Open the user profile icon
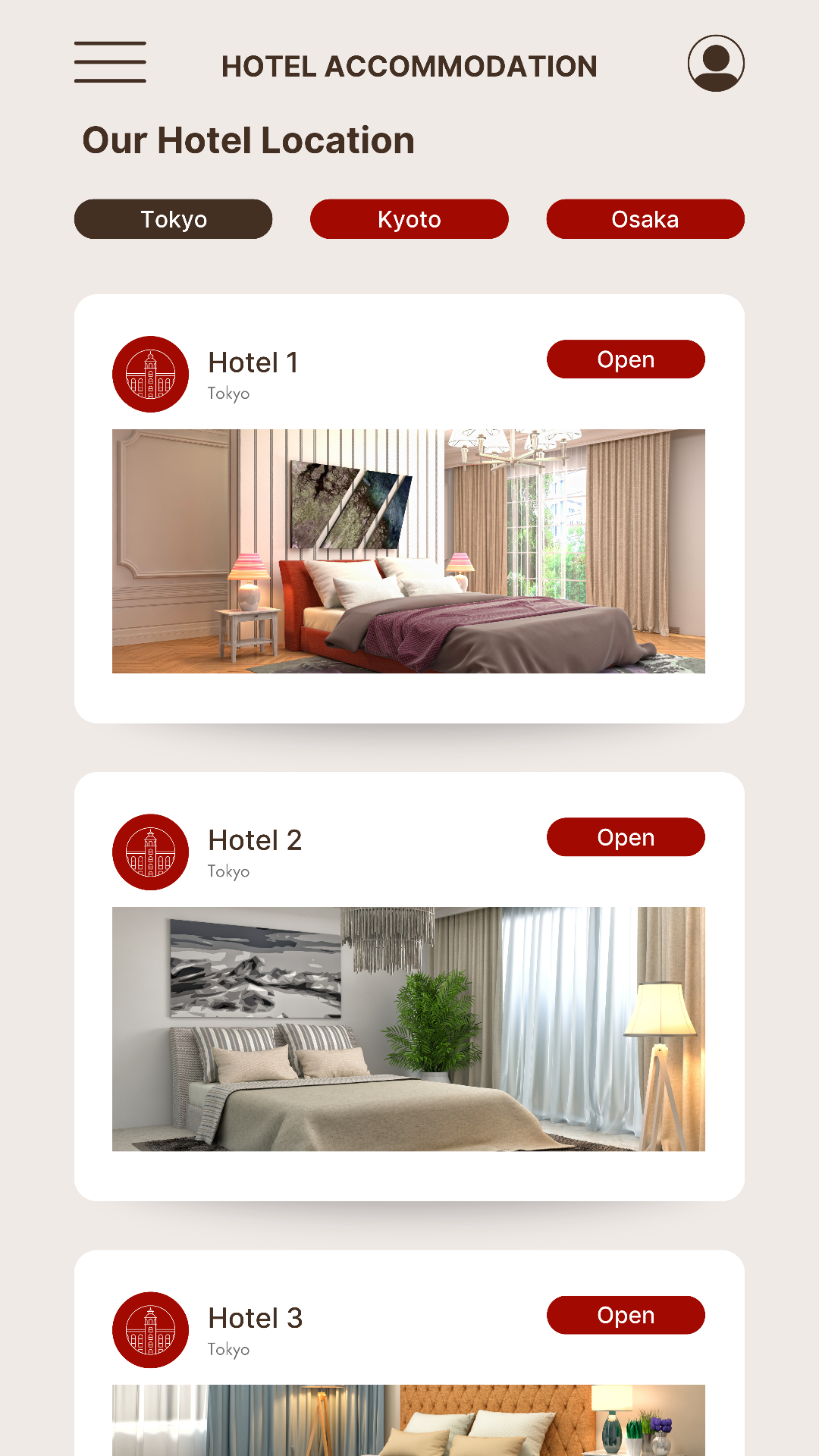The height and width of the screenshot is (1456, 819). pos(716,63)
